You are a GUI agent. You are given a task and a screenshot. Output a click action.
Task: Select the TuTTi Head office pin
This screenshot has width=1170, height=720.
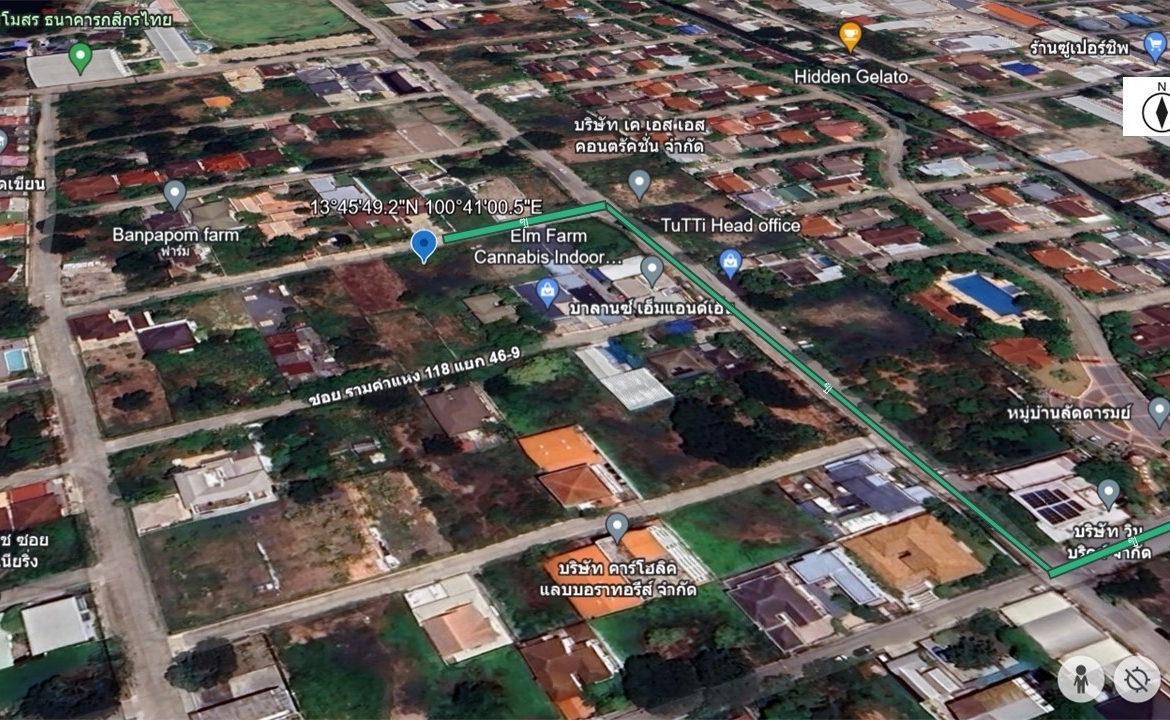click(x=730, y=263)
